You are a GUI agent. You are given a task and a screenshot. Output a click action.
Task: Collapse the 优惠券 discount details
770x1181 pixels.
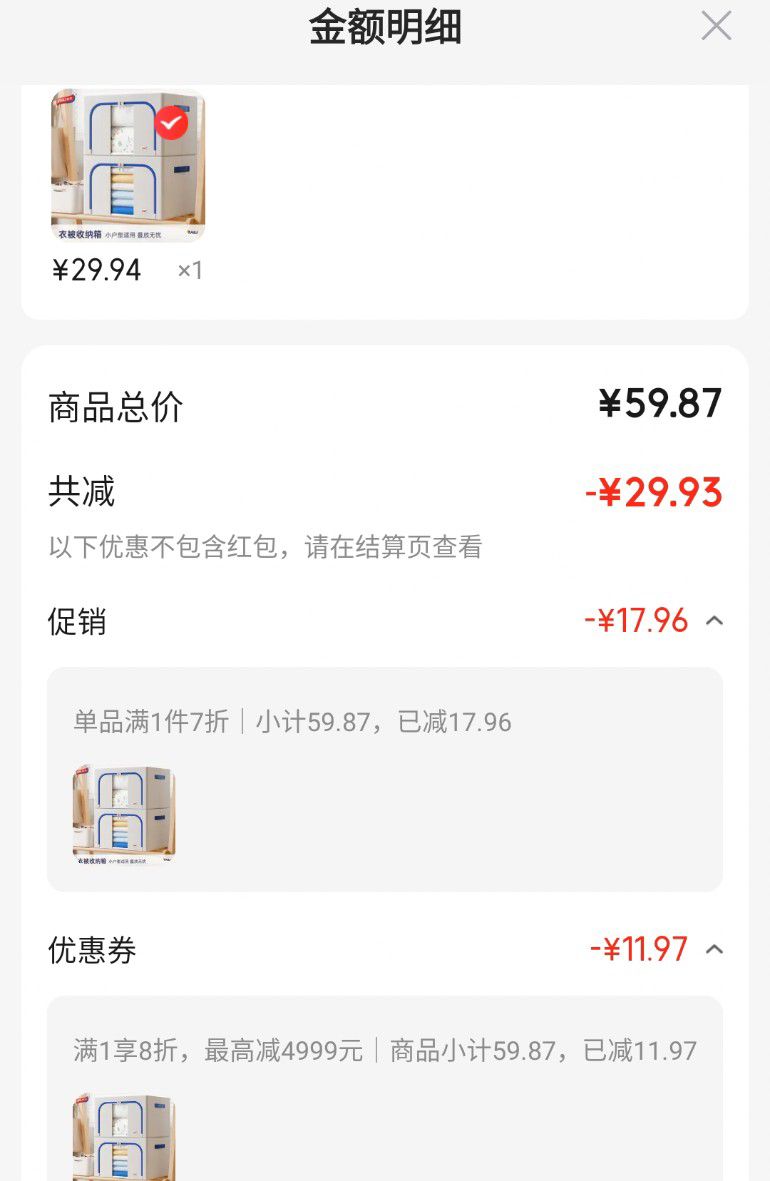click(714, 949)
